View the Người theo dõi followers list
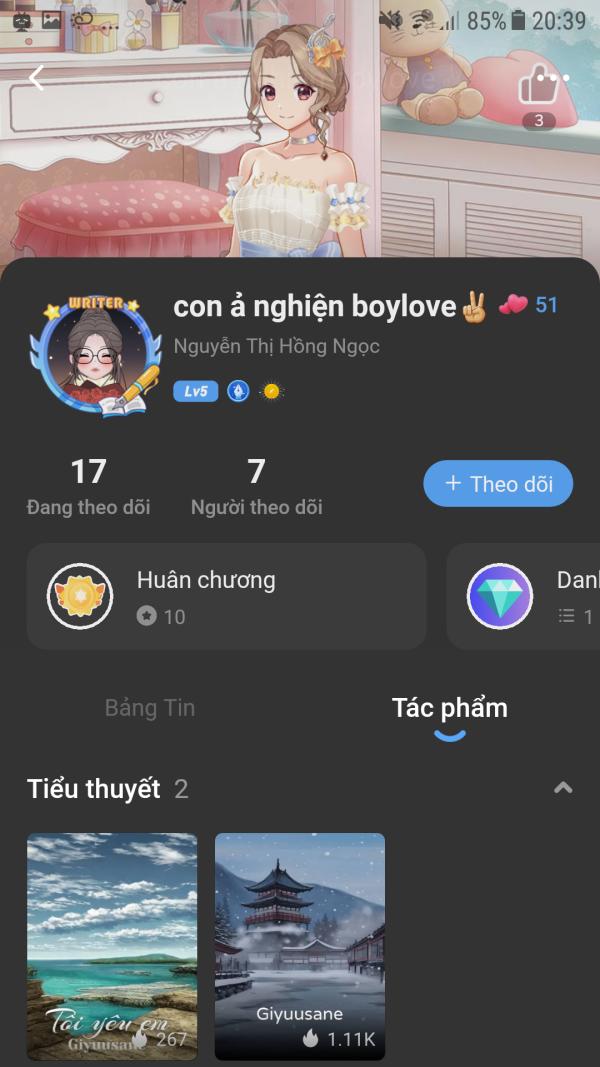Image resolution: width=600 pixels, height=1067 pixels. point(256,486)
